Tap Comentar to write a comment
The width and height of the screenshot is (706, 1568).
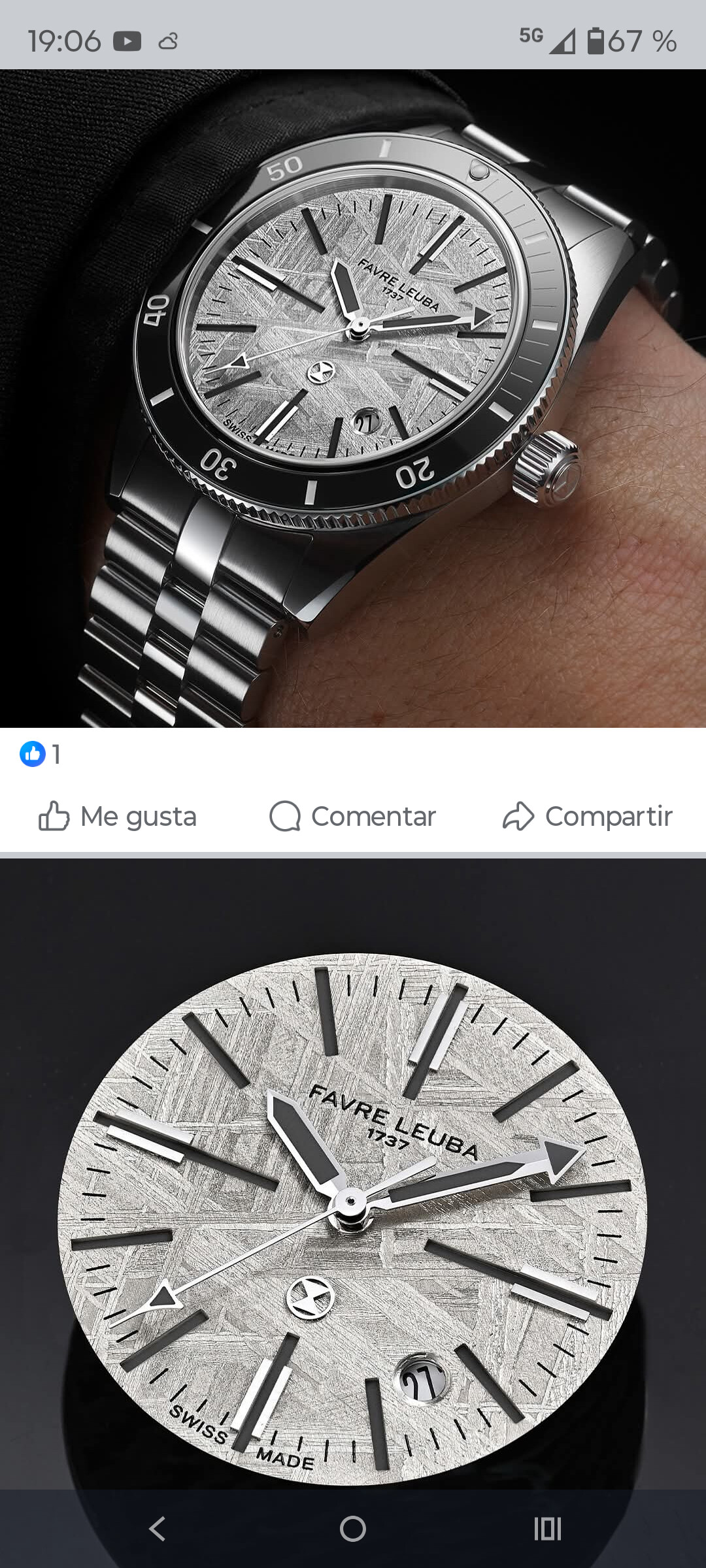pyautogui.click(x=353, y=817)
